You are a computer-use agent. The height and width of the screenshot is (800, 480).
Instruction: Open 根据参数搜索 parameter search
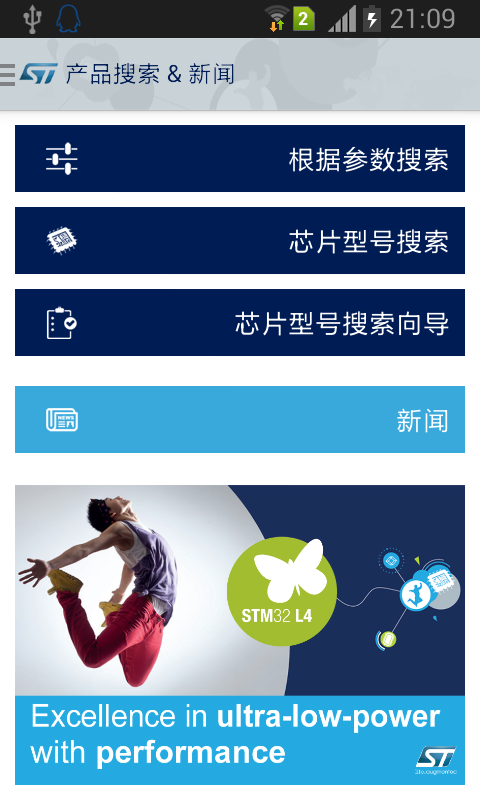240,159
